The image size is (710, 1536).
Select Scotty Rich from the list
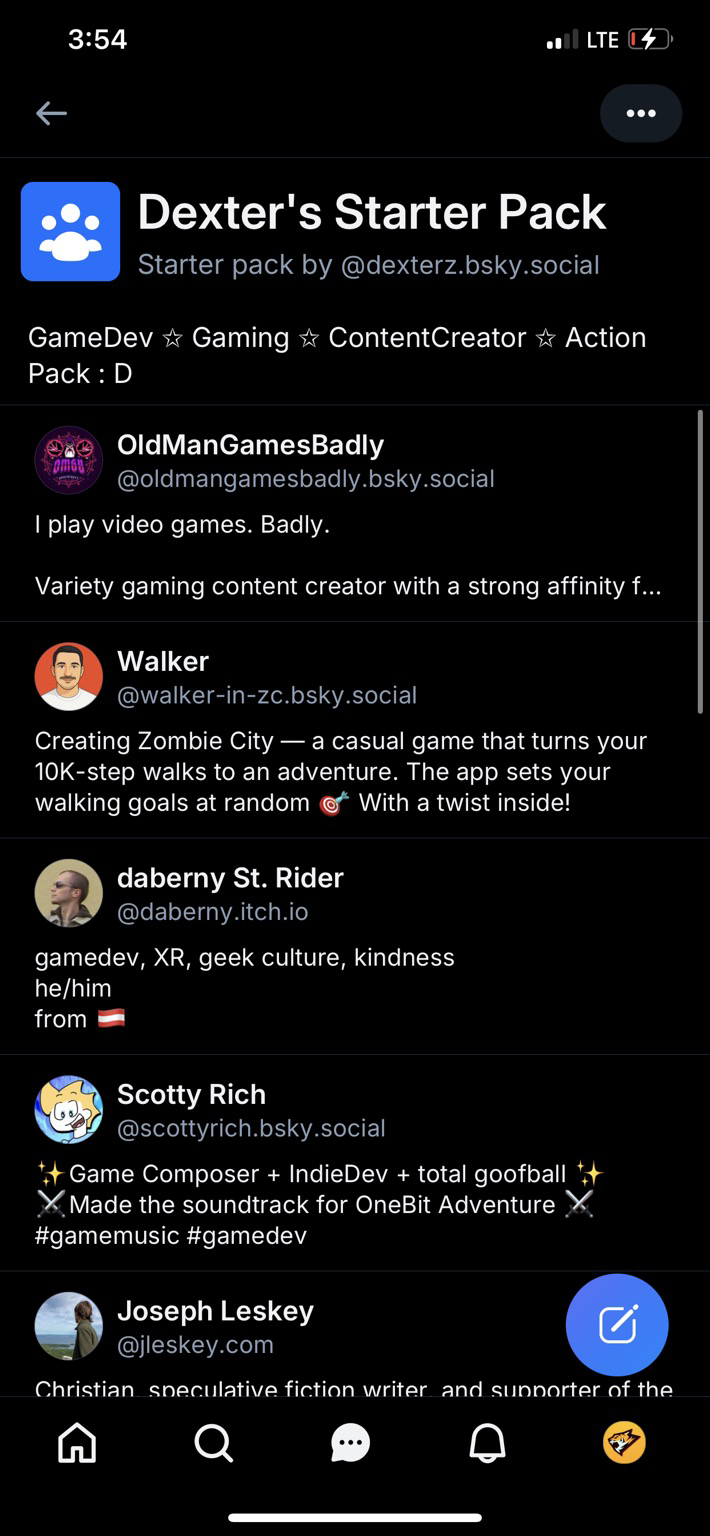click(355, 1163)
